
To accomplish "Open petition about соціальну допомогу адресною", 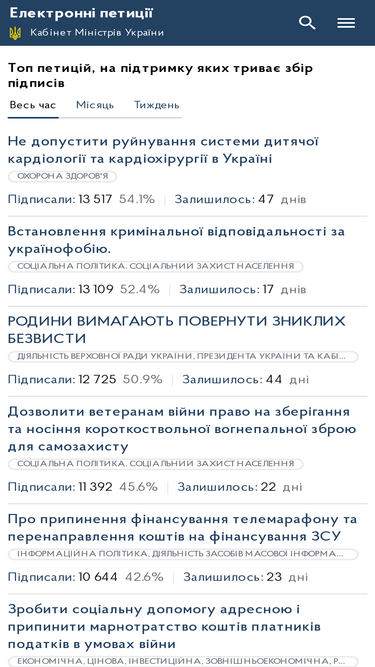I will [164, 627].
